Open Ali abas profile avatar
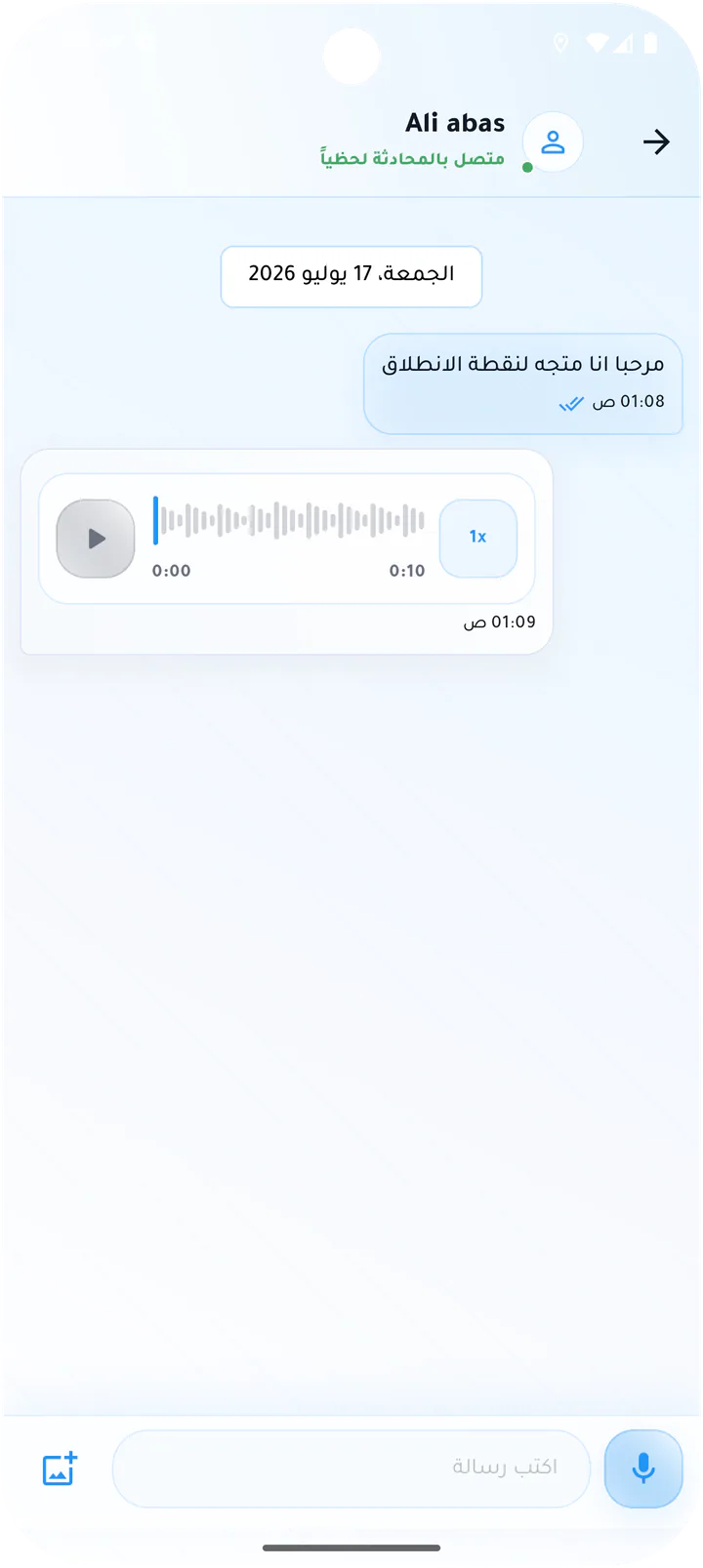This screenshot has width=703, height=1568. point(553,142)
